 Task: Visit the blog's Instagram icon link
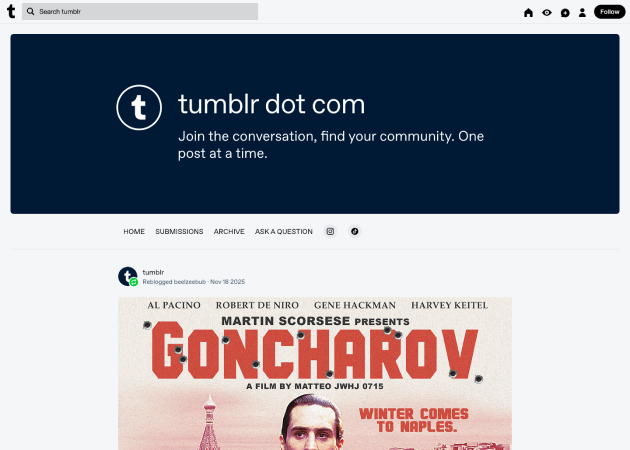click(331, 231)
